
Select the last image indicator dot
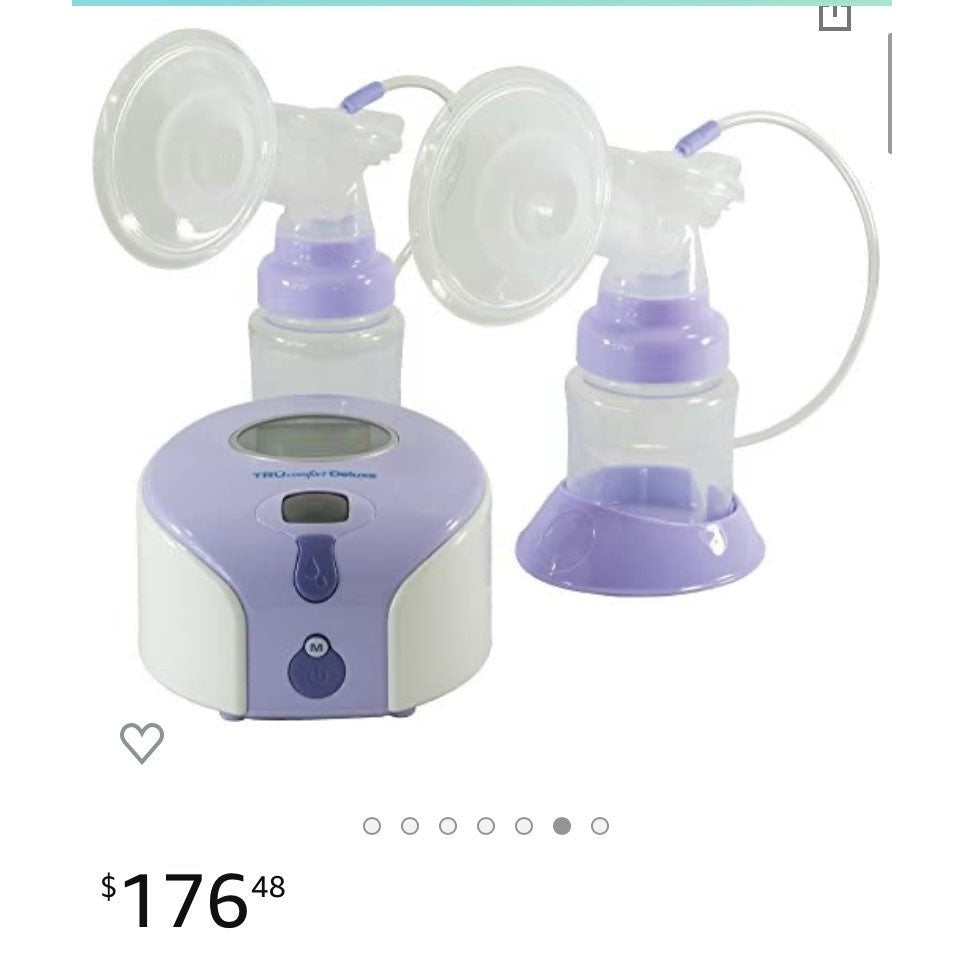click(x=600, y=826)
